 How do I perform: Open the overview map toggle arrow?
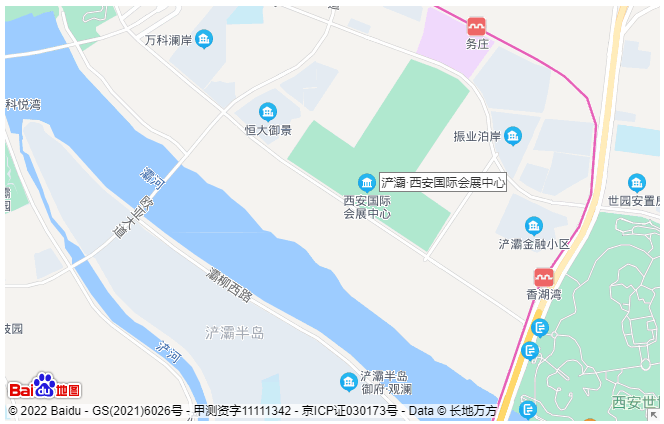click(x=653, y=415)
